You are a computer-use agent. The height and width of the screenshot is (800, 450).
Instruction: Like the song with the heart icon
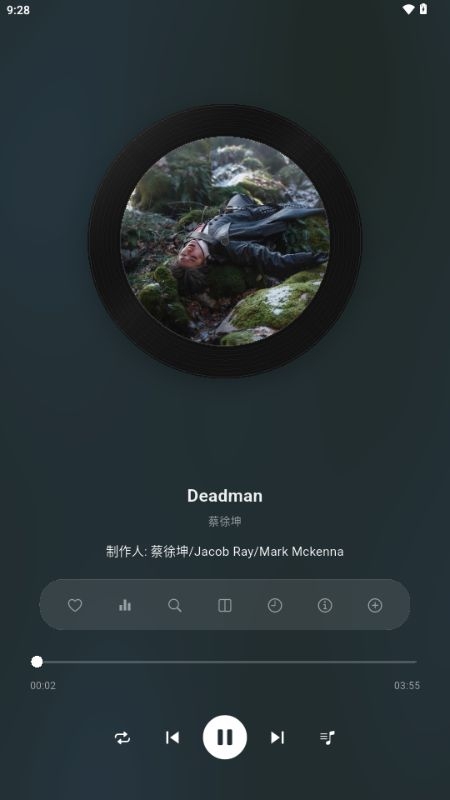click(75, 605)
